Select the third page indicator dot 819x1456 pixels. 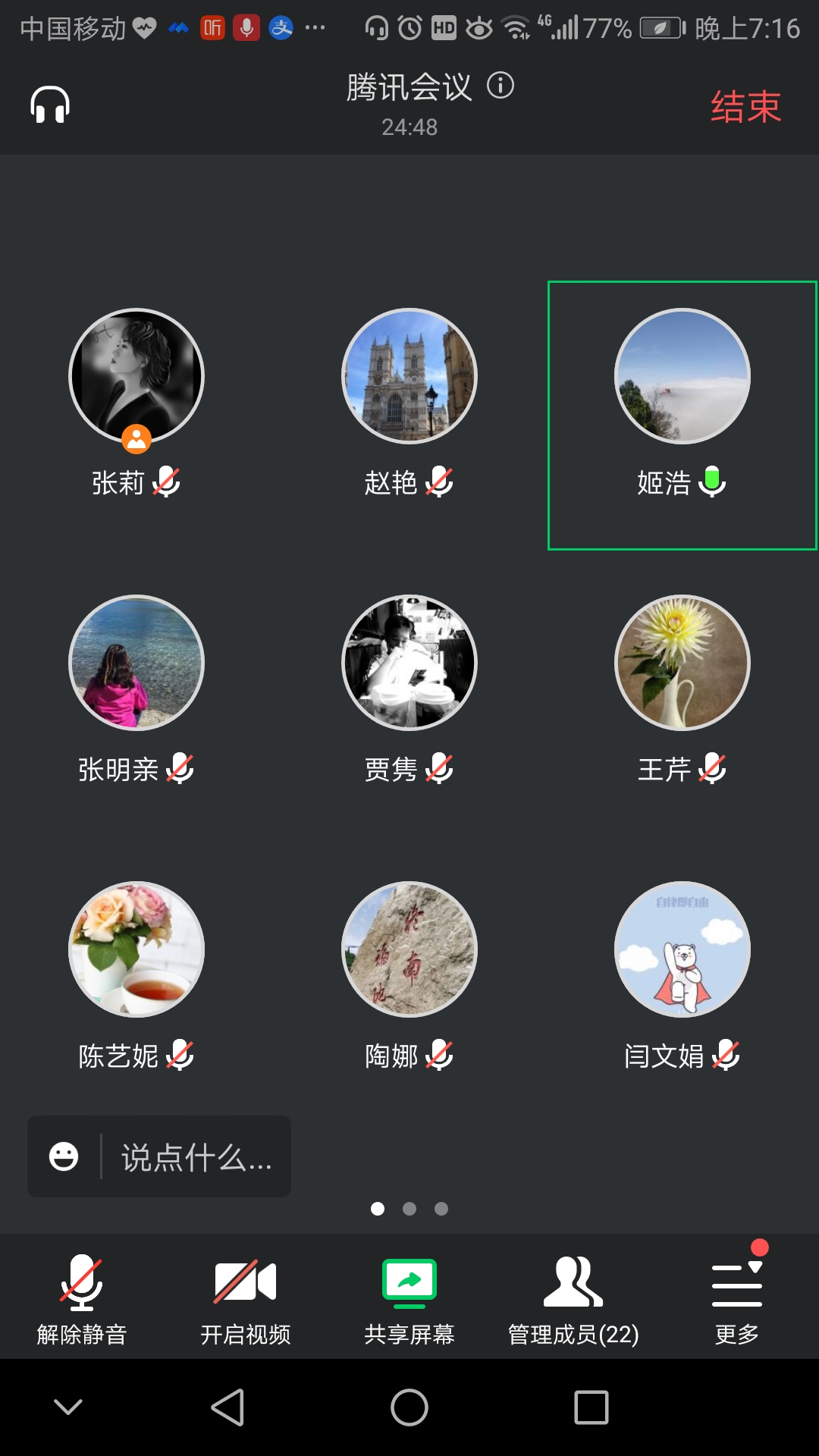[x=441, y=1210]
